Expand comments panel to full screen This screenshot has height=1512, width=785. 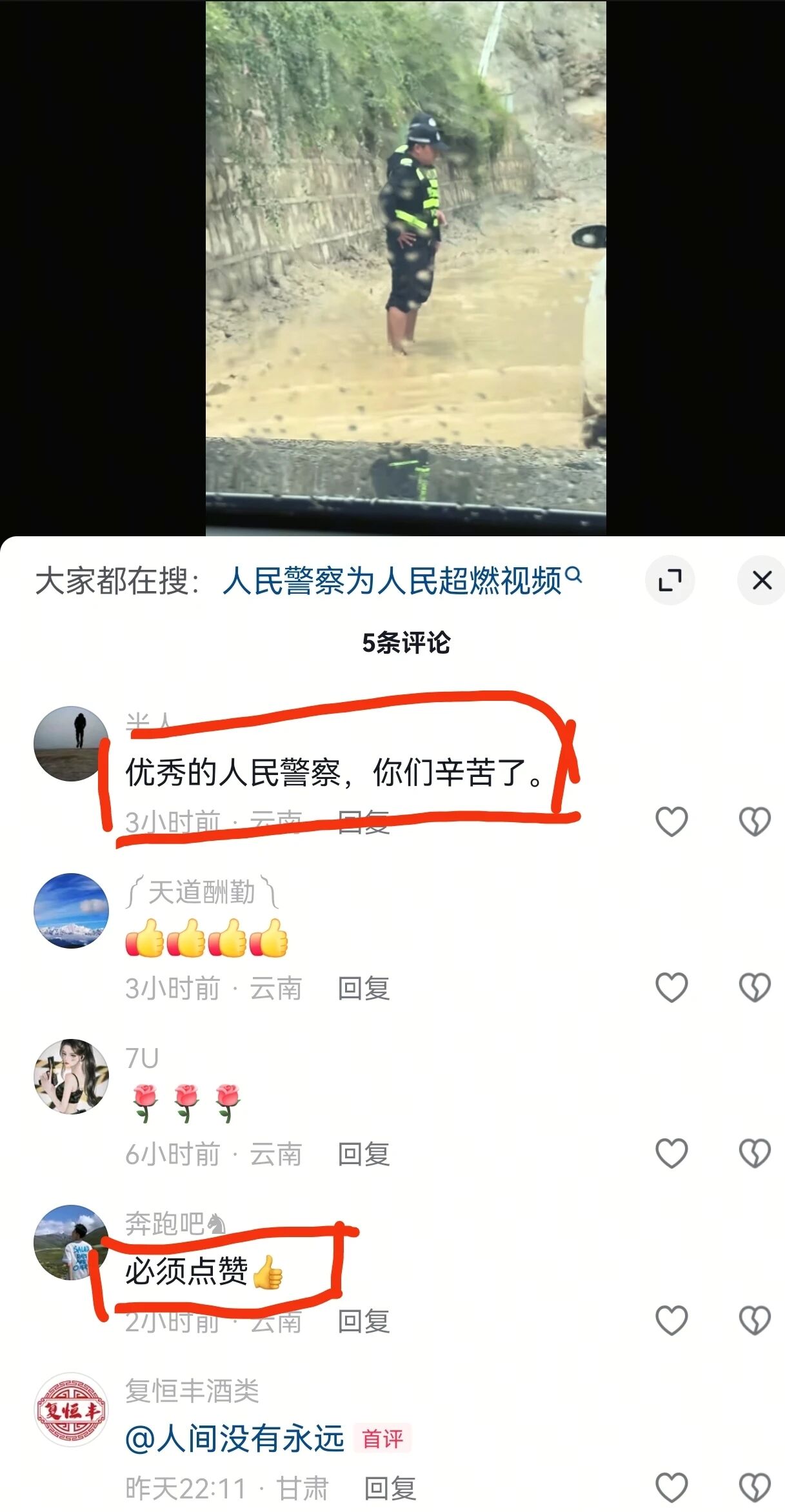click(670, 580)
